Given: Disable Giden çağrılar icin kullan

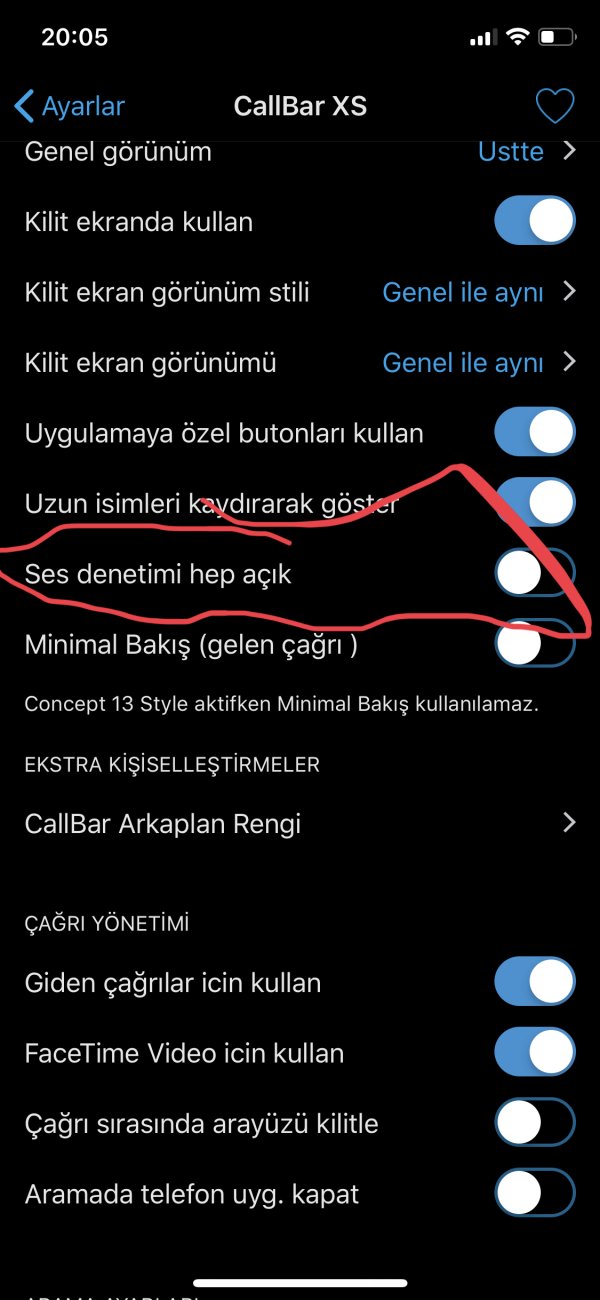Looking at the screenshot, I should pos(534,981).
